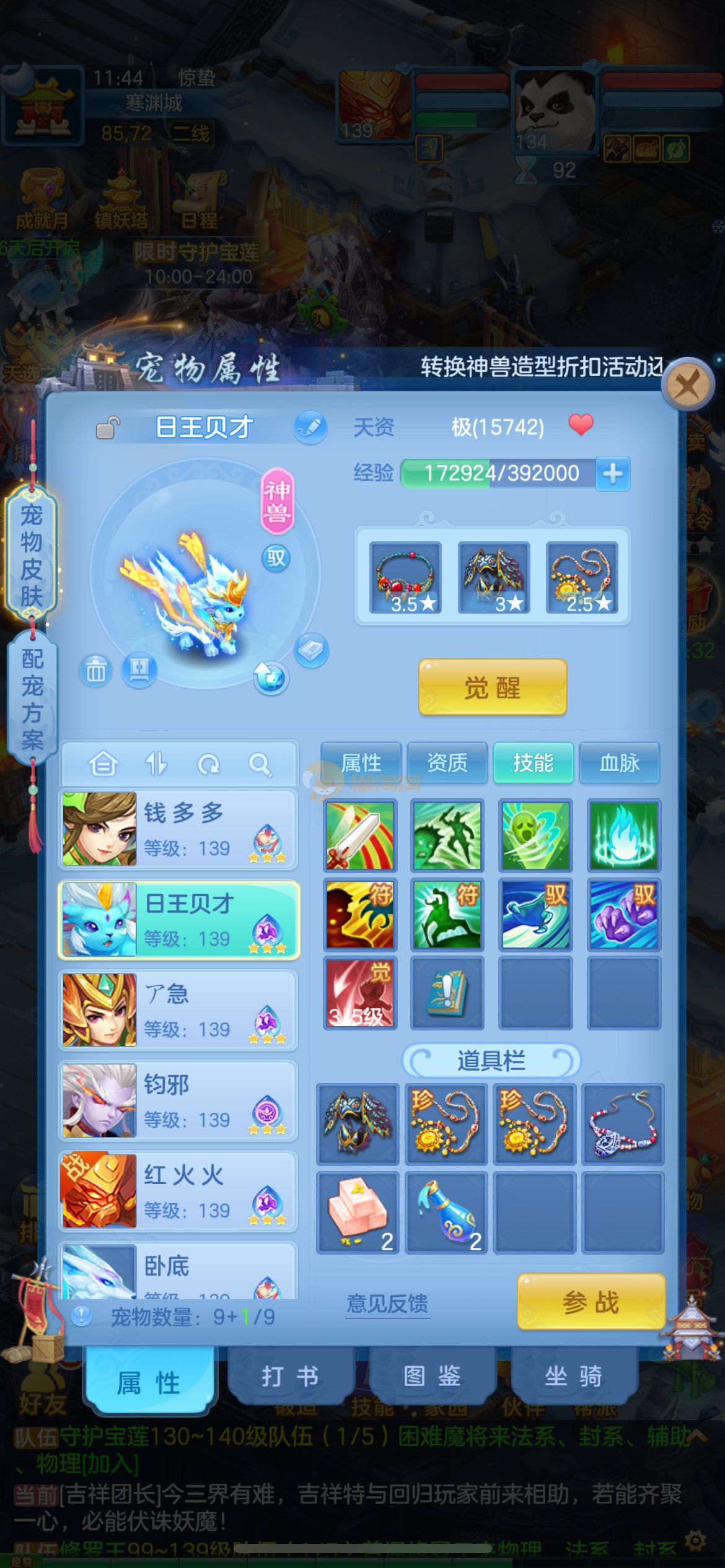Tap the plus button to add experience
725x1568 pixels.
click(x=612, y=474)
